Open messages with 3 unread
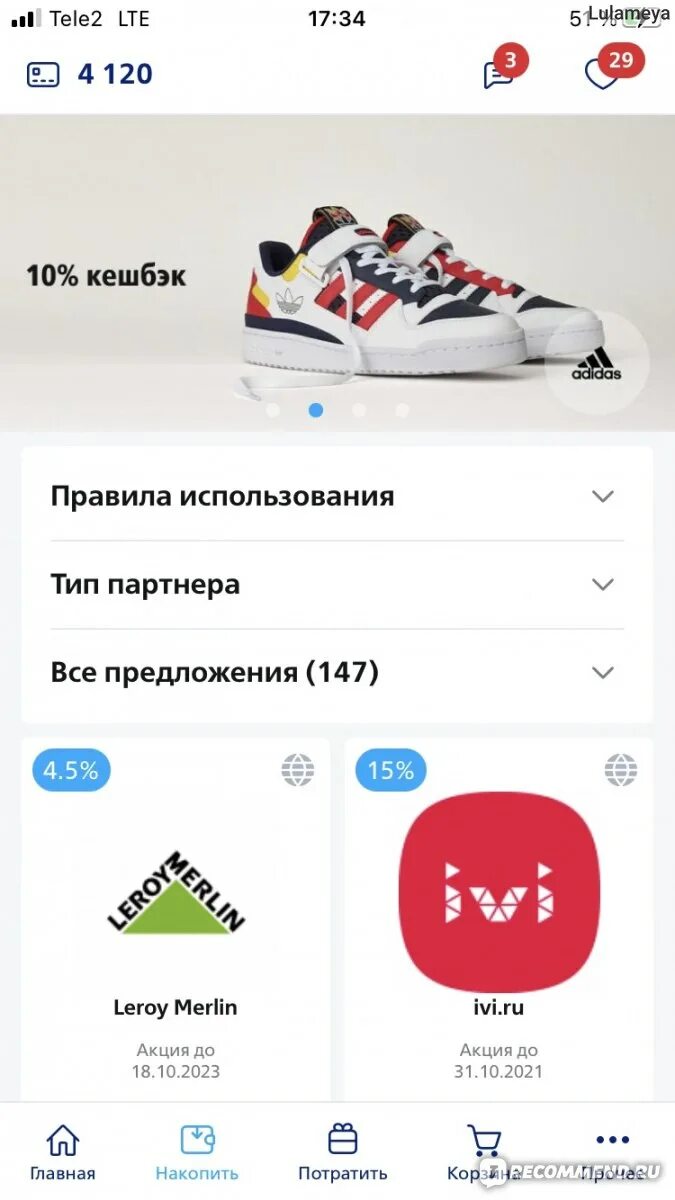Viewport: 675px width, 1200px height. pyautogui.click(x=500, y=73)
